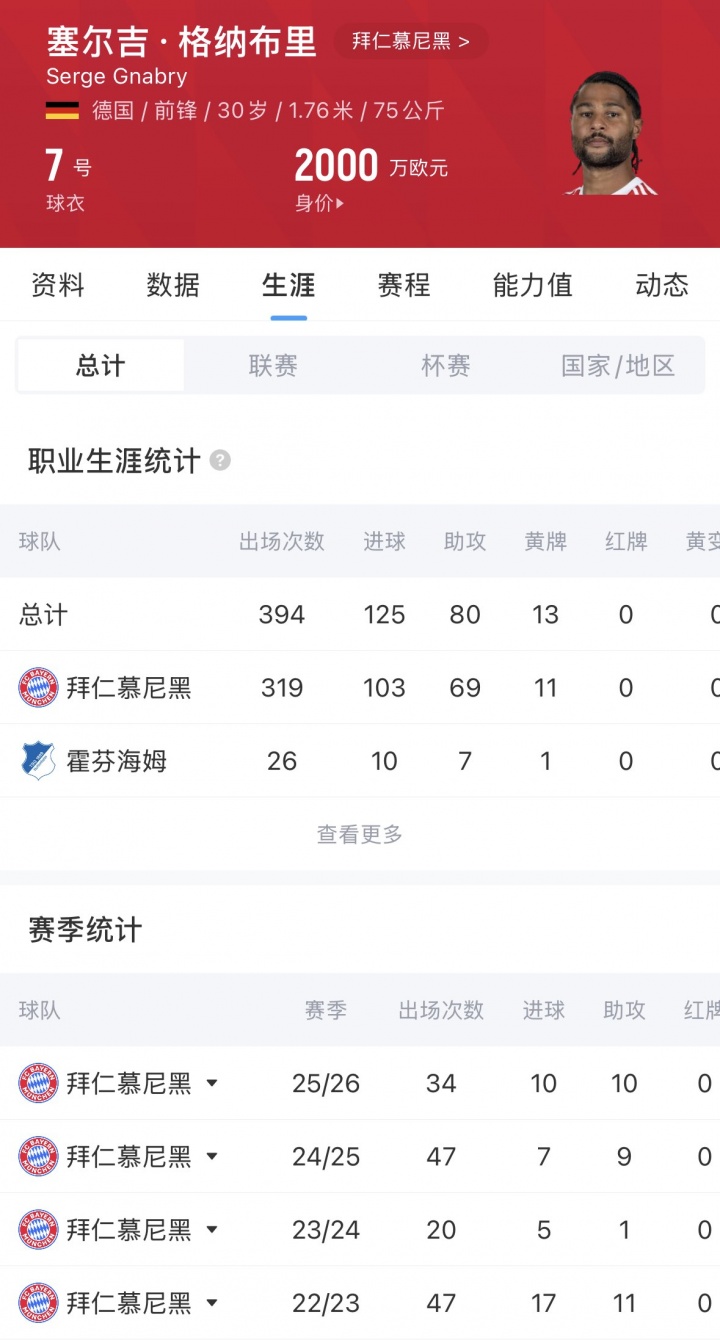This screenshot has width=720, height=1340.
Task: Expand the 23/24 拜仁慕尼黑 season row
Action: pyautogui.click(x=213, y=1229)
